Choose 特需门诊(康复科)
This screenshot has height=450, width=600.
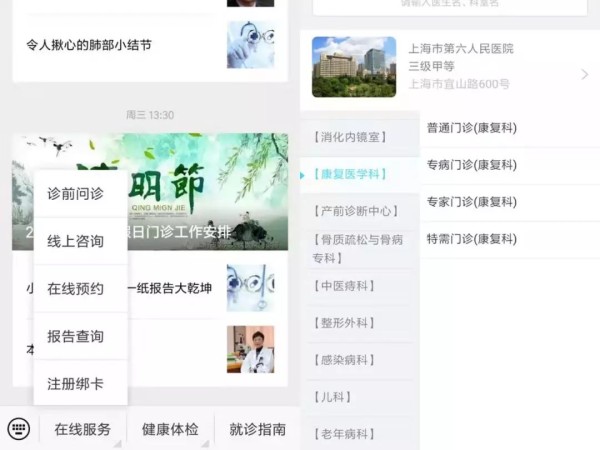470,239
